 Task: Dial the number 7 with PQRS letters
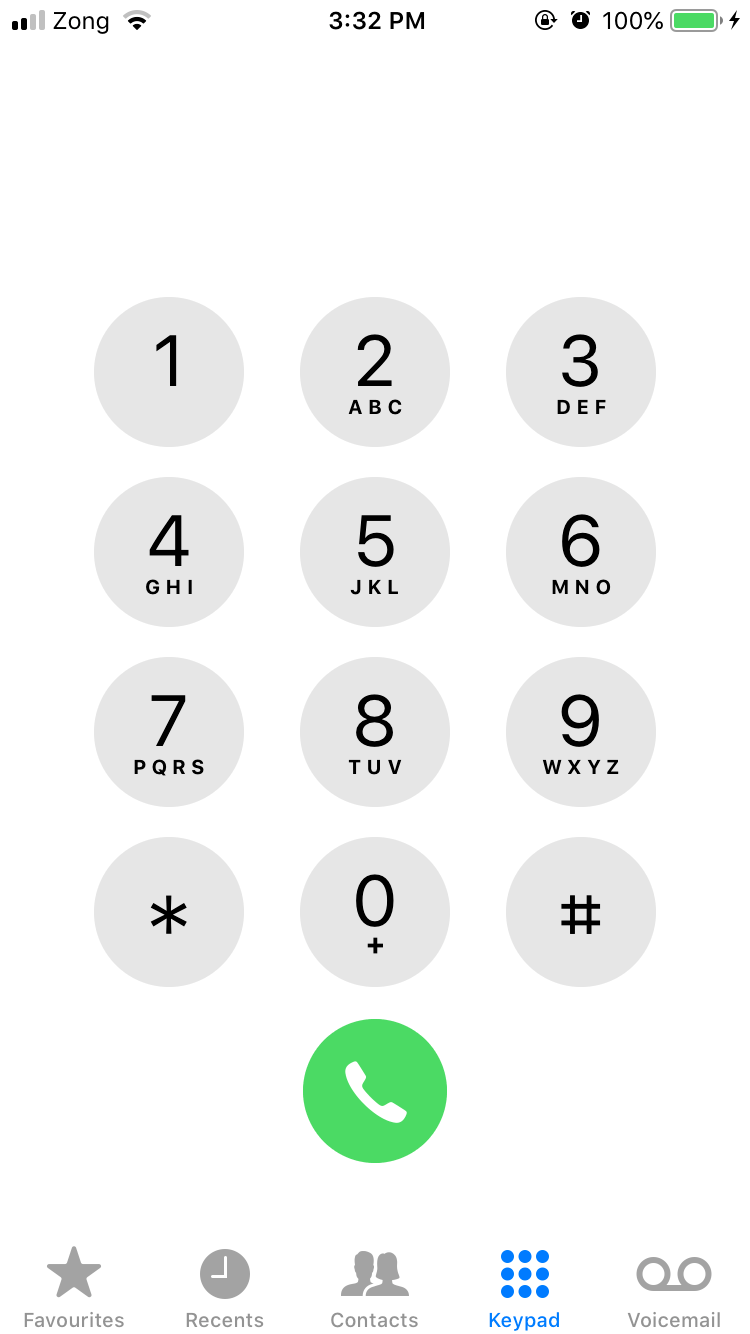(169, 731)
